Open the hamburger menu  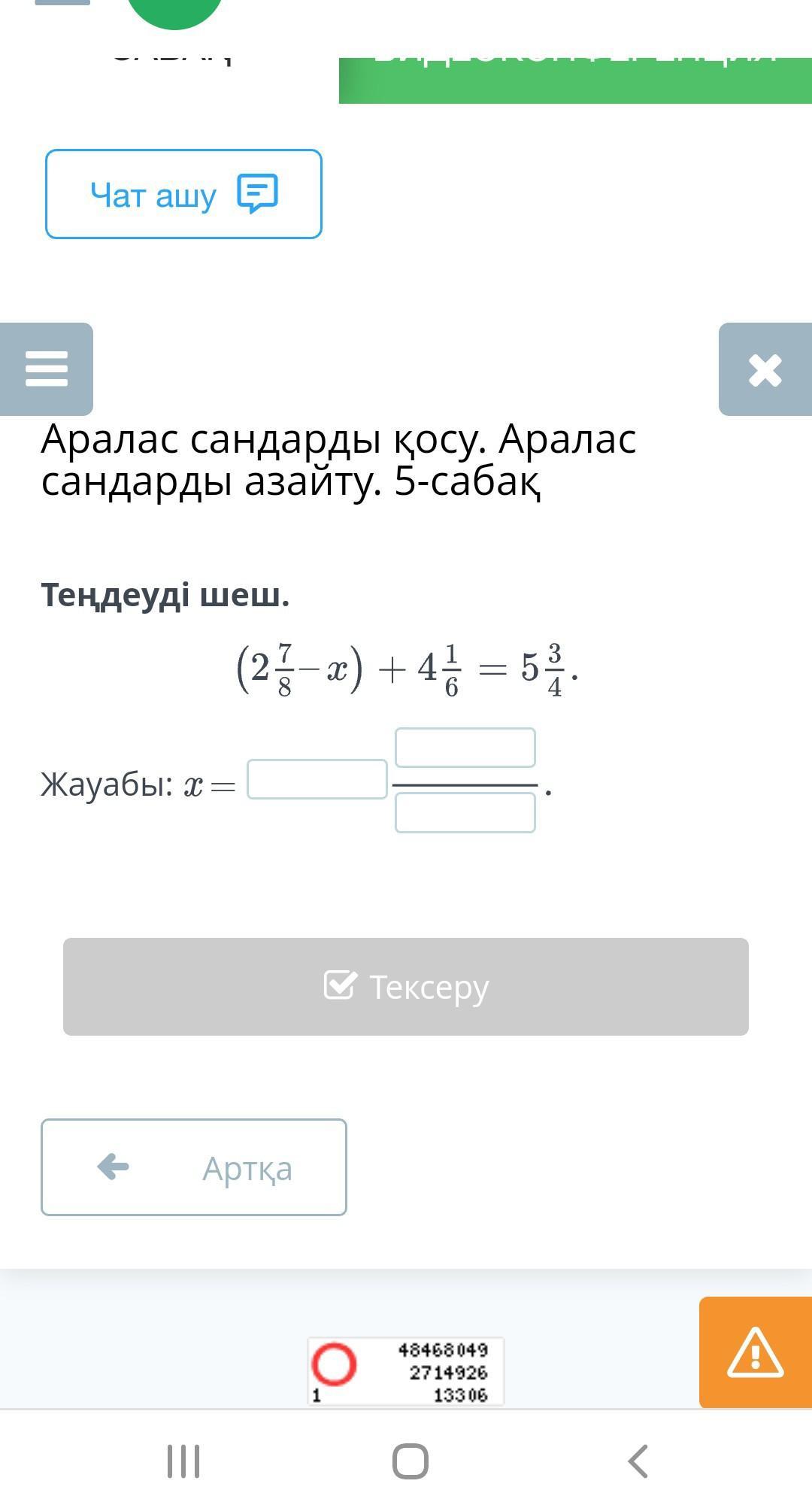point(47,369)
